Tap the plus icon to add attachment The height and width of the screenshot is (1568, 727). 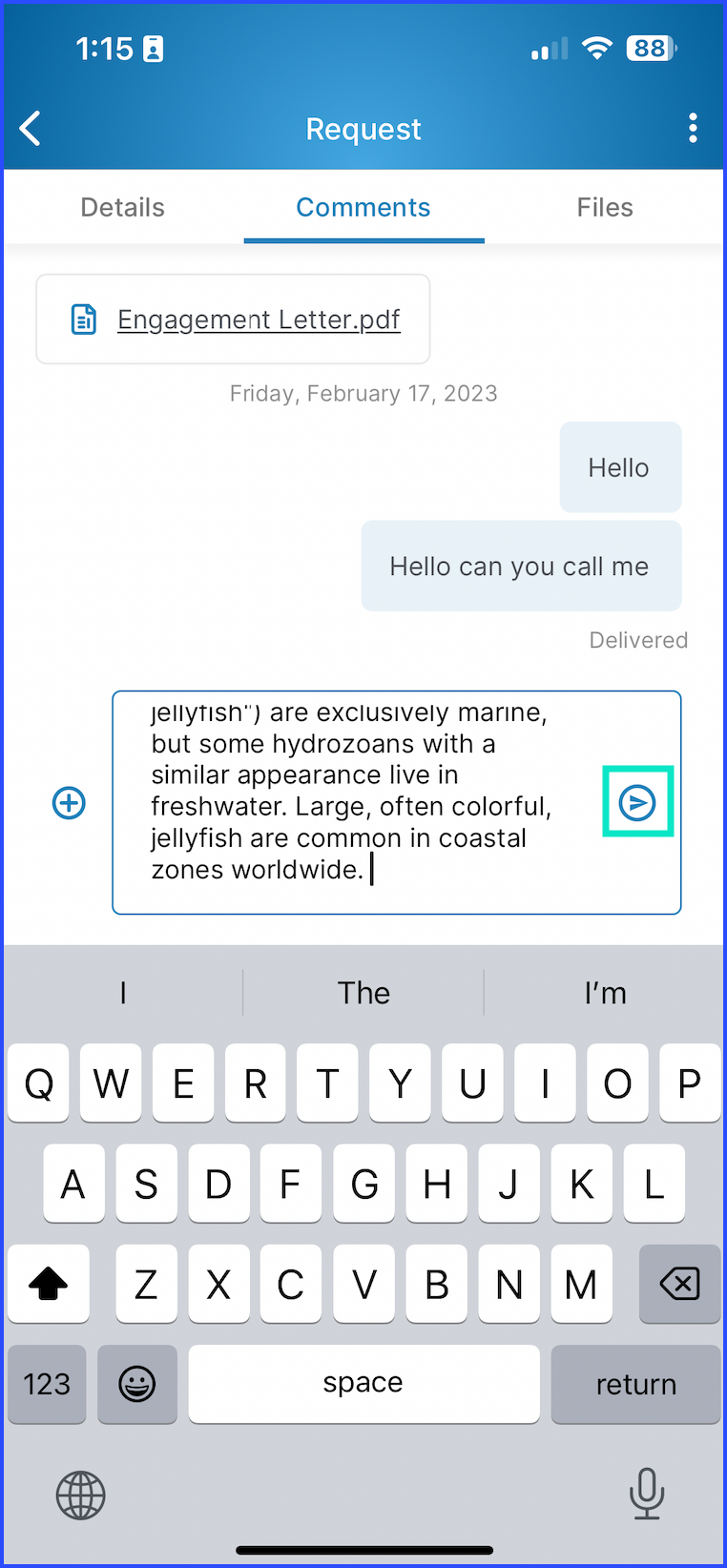pos(69,802)
